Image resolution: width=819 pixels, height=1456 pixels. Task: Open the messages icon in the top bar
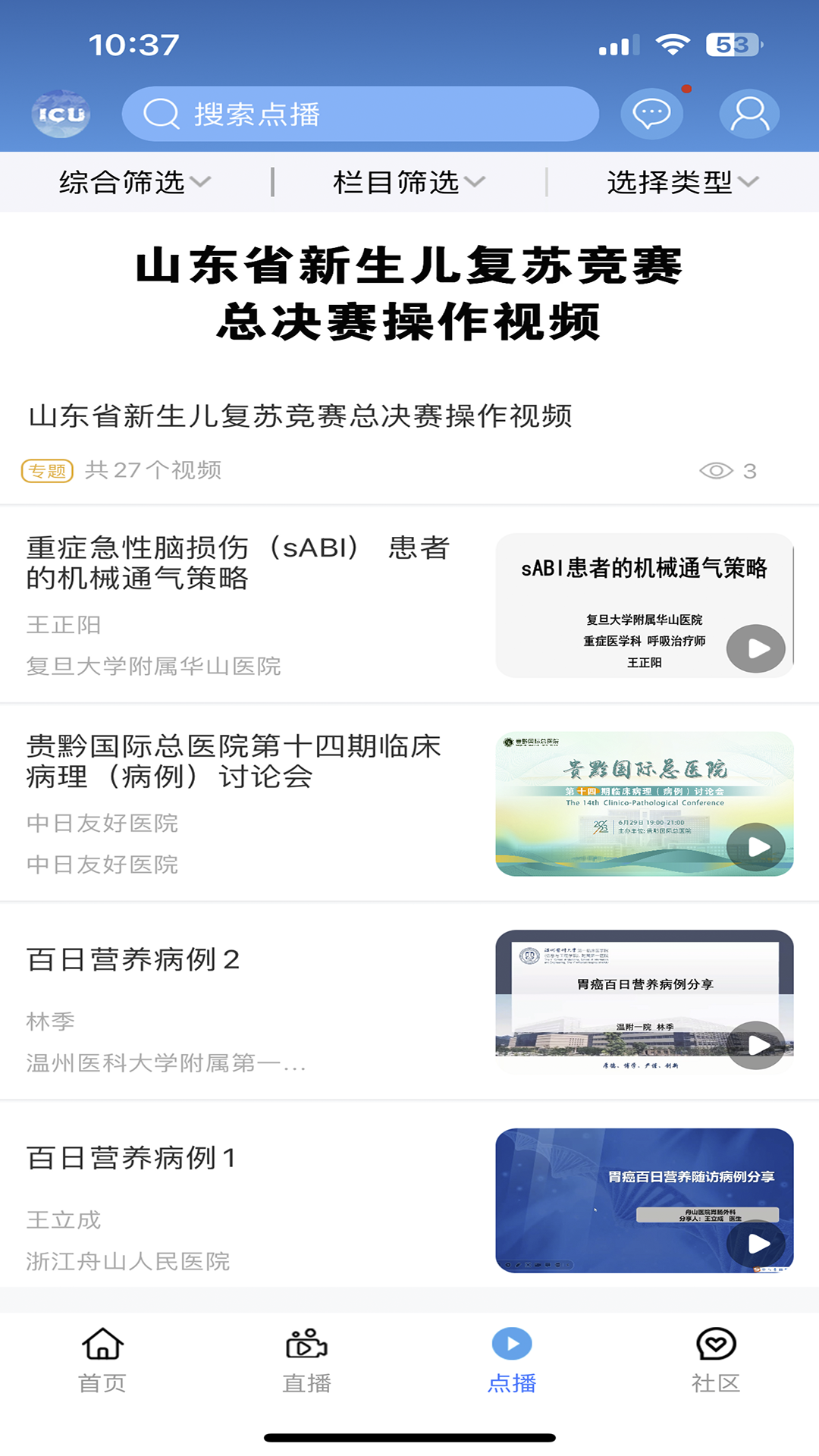pyautogui.click(x=652, y=112)
